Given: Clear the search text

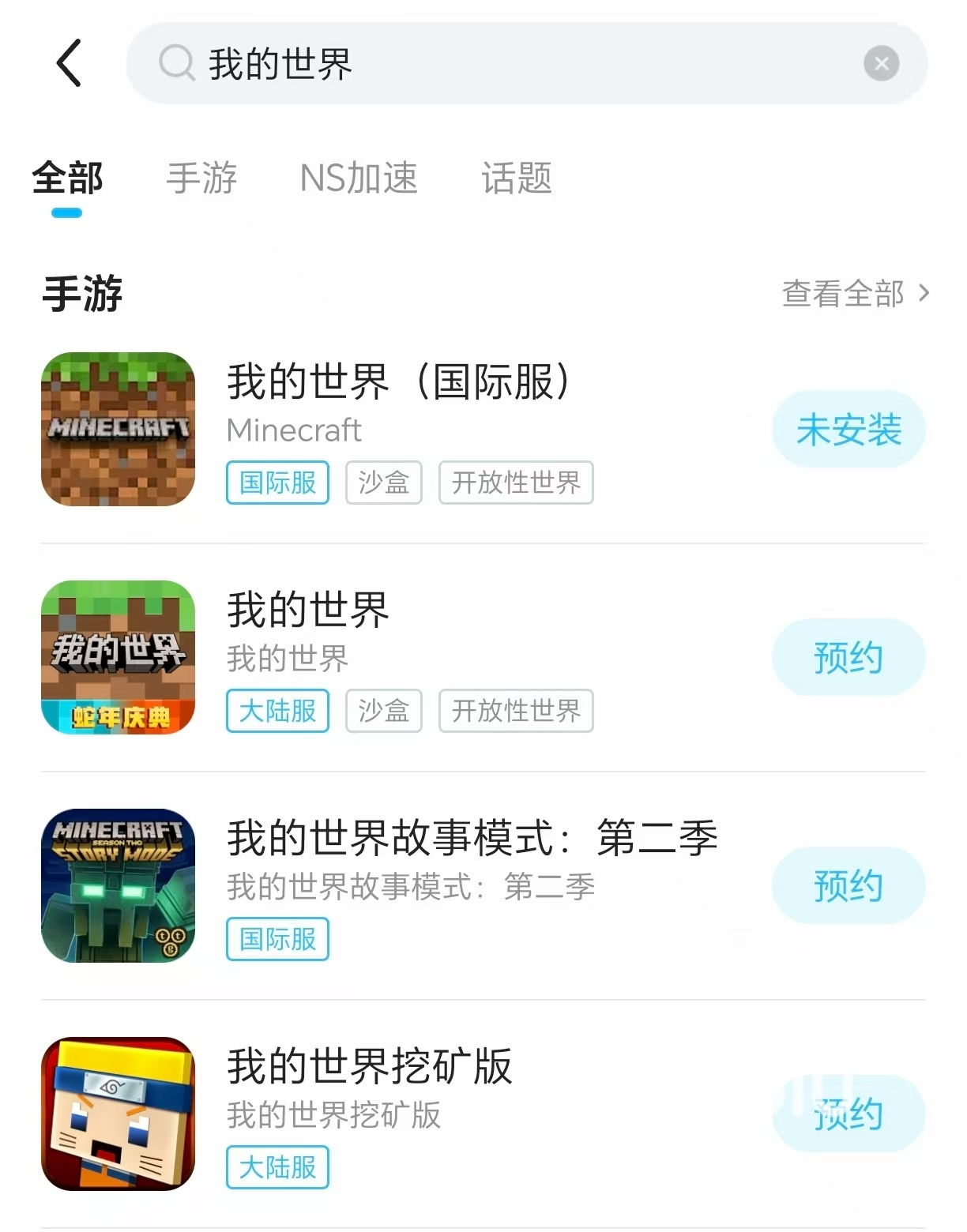Looking at the screenshot, I should pyautogui.click(x=881, y=63).
